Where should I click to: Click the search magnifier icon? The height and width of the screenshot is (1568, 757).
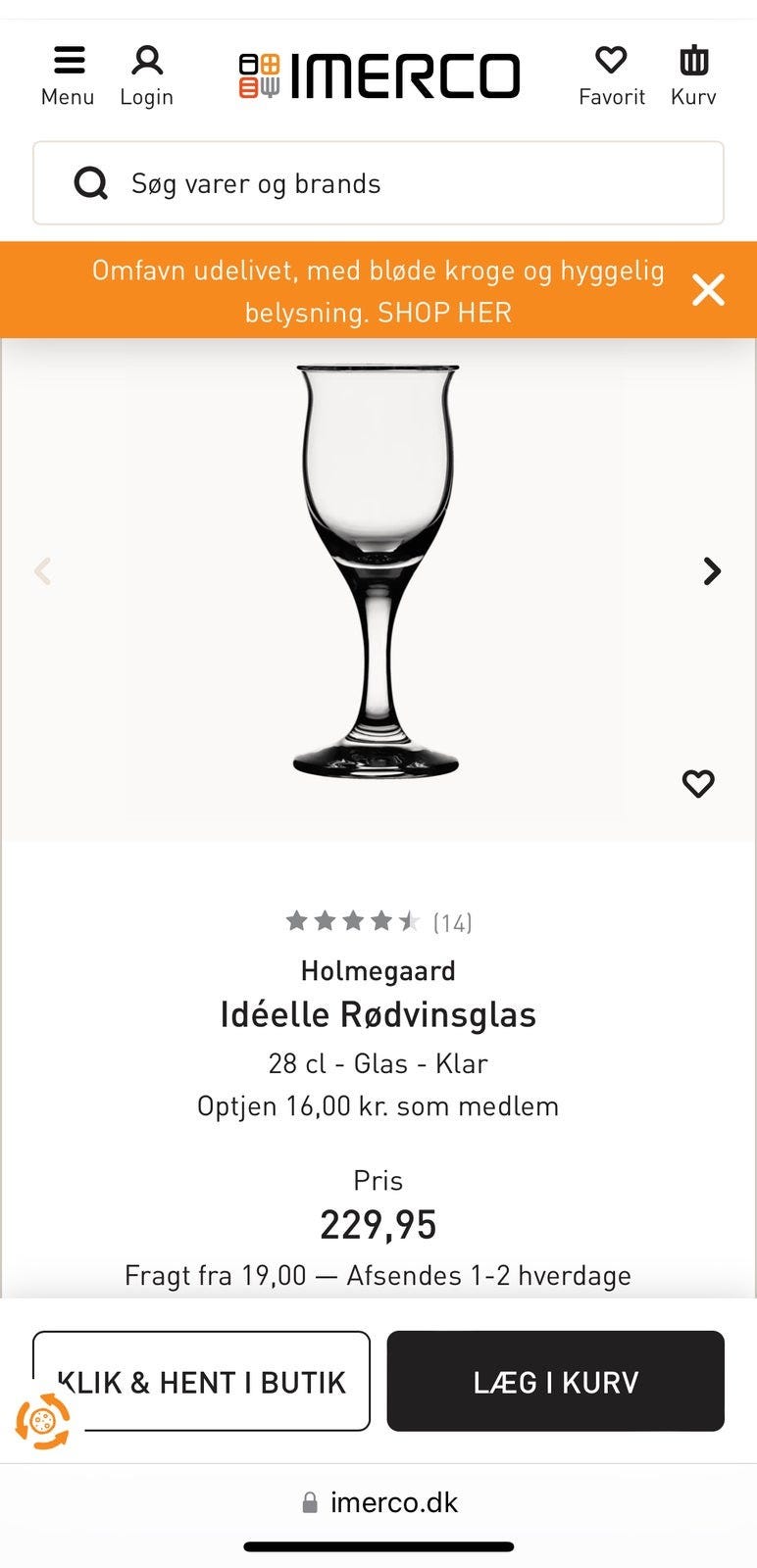coord(91,182)
